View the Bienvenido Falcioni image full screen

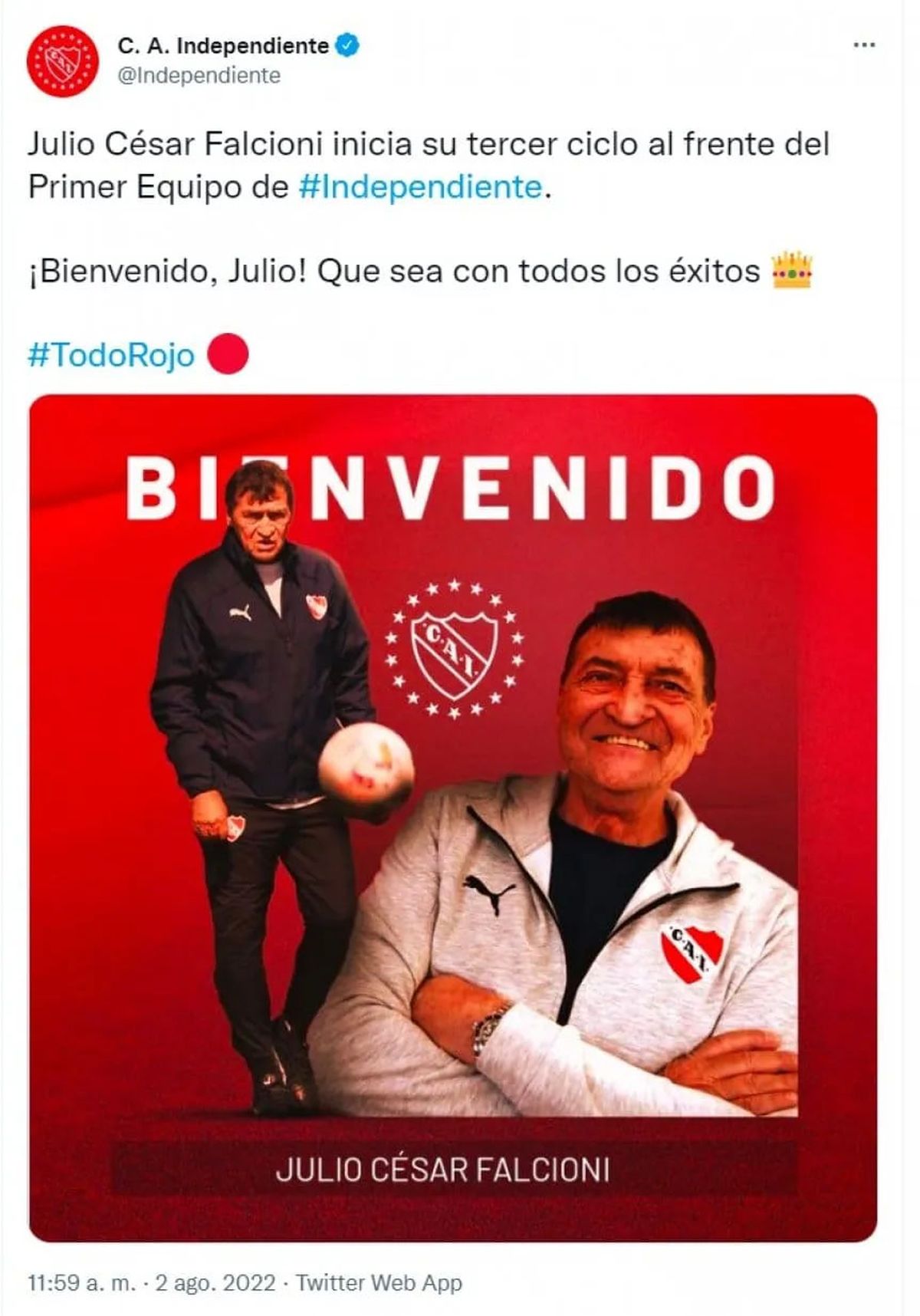pos(452,817)
